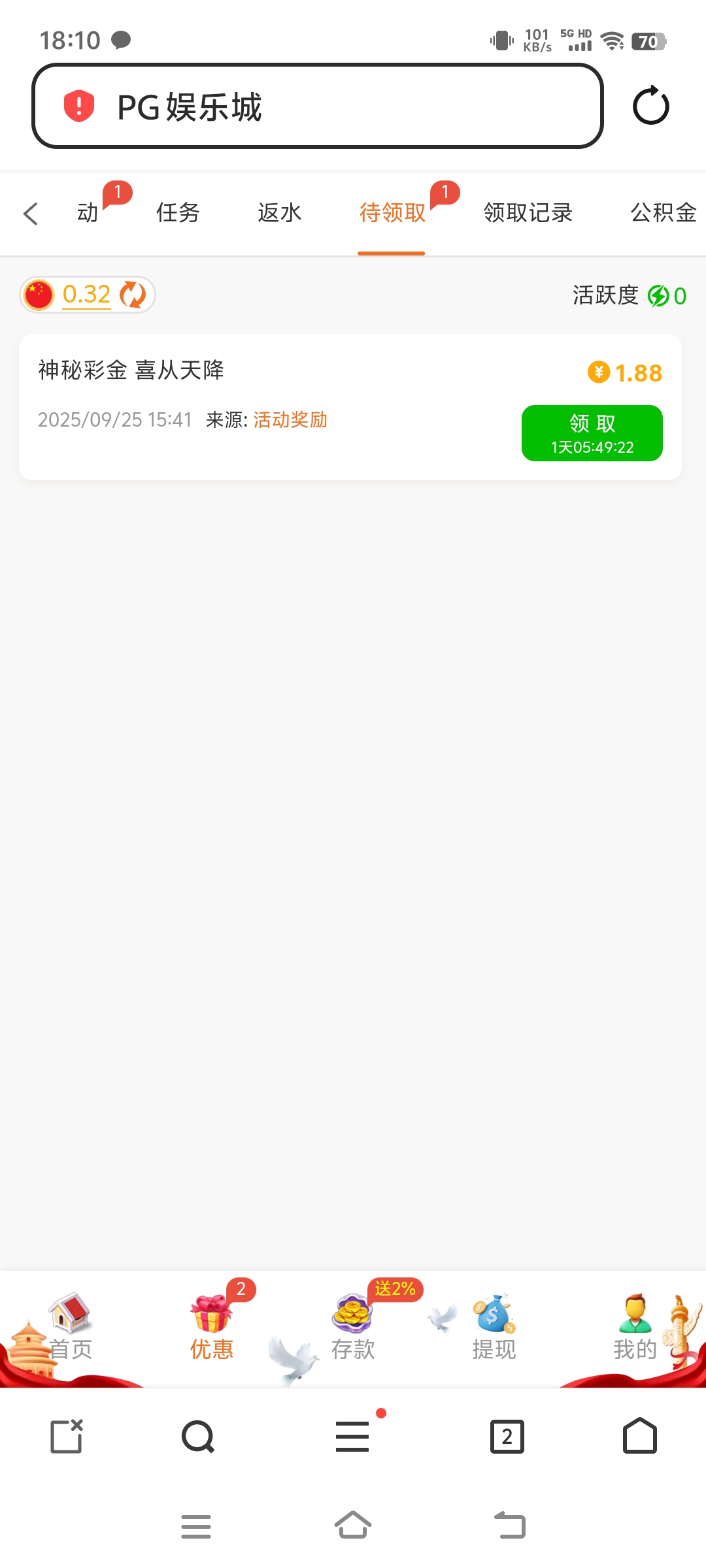Open the browser menu

tap(353, 1437)
